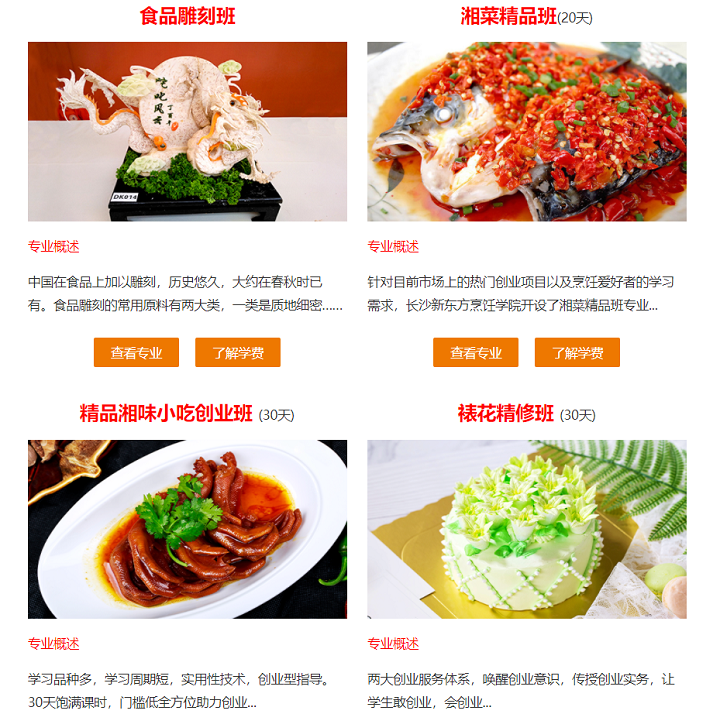Open the 湘菜精品班 fish head image
Screen dimensions: 702x719
coord(526,131)
